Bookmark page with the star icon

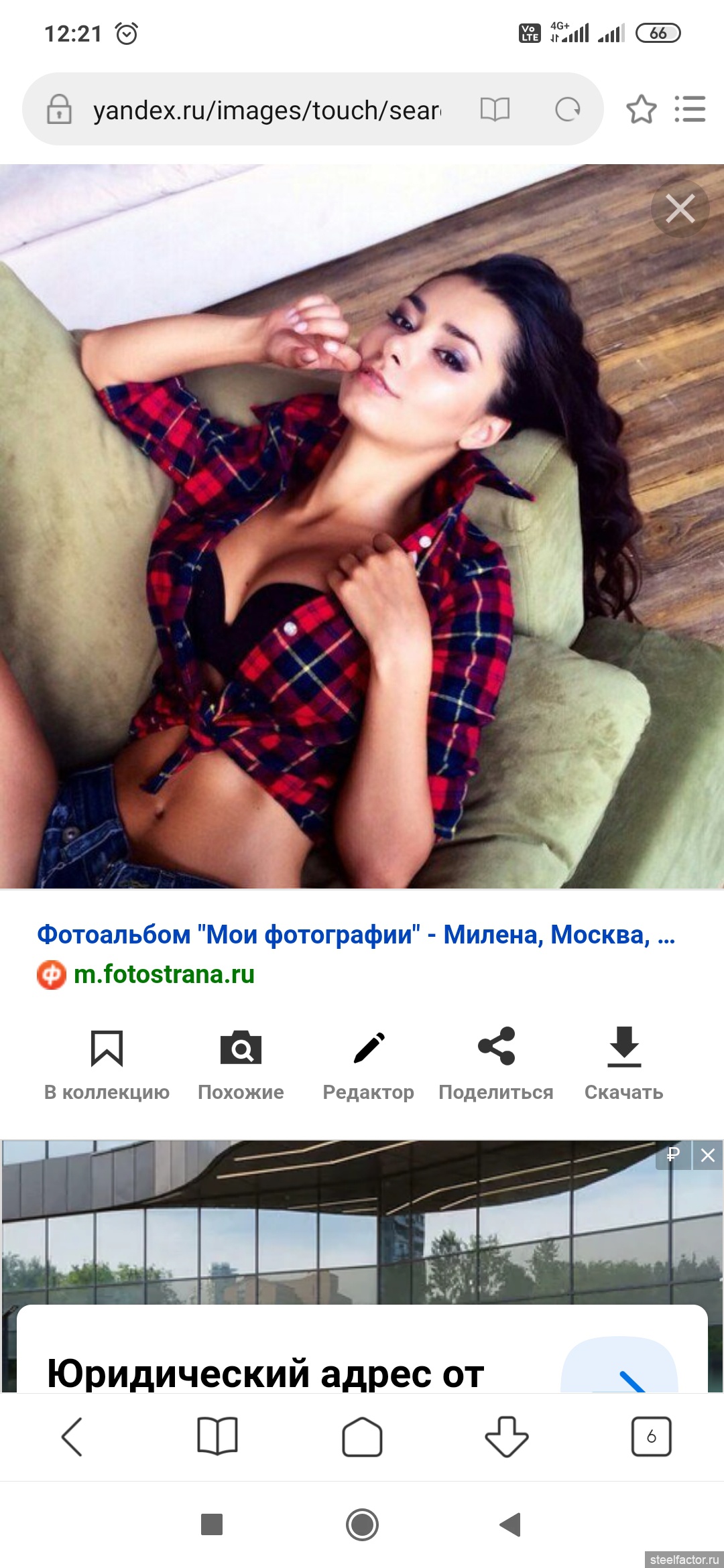click(641, 109)
